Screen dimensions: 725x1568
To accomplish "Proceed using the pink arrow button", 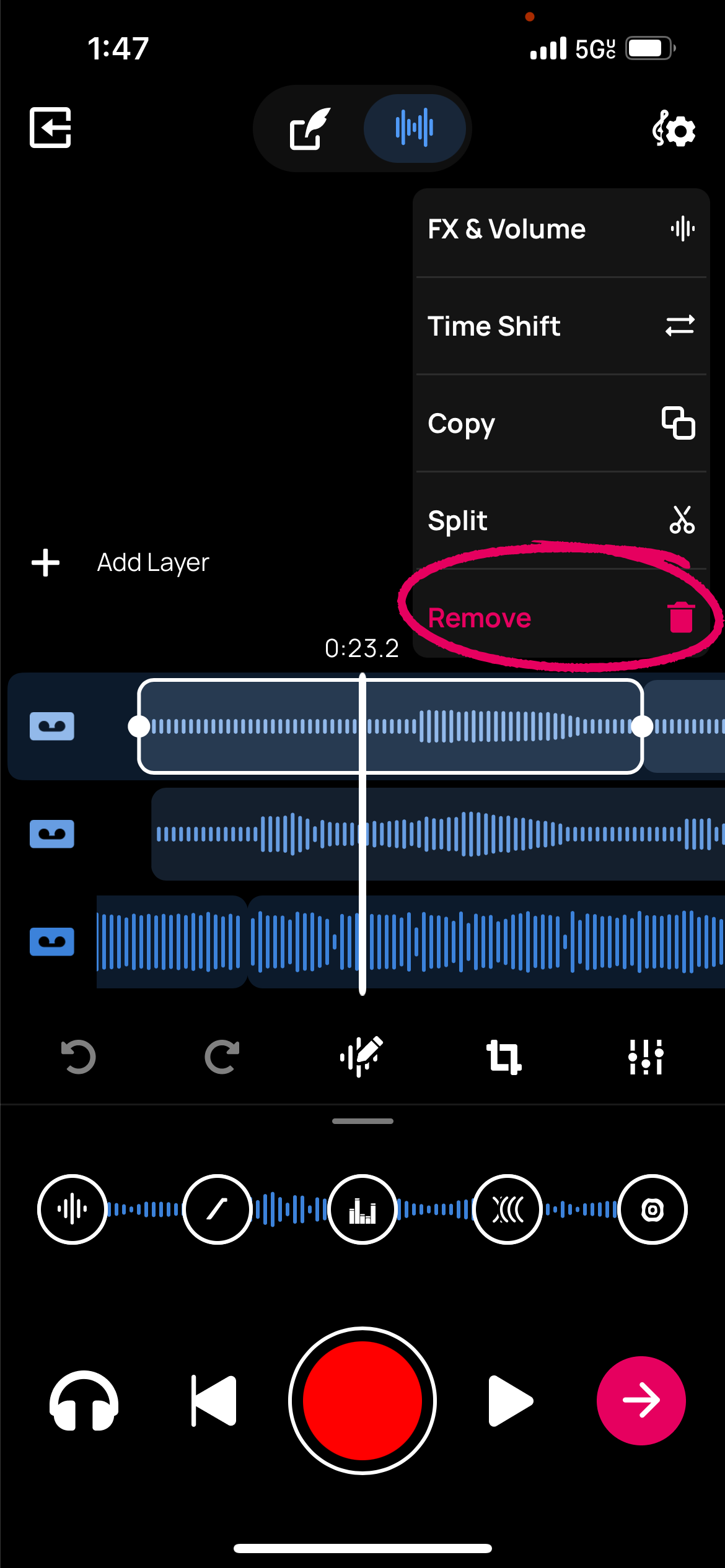I will [x=642, y=1401].
